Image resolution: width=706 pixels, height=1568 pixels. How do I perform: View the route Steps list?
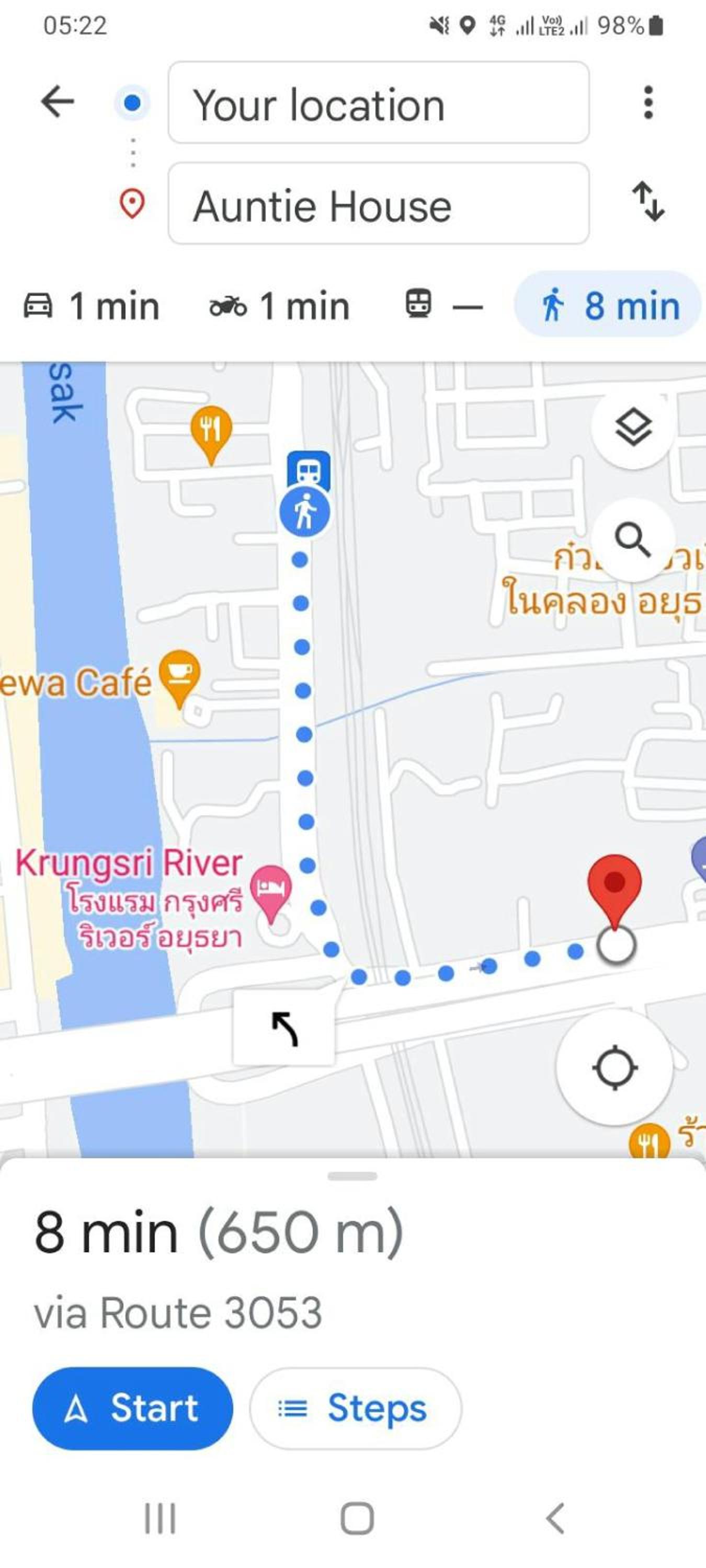point(355,1408)
